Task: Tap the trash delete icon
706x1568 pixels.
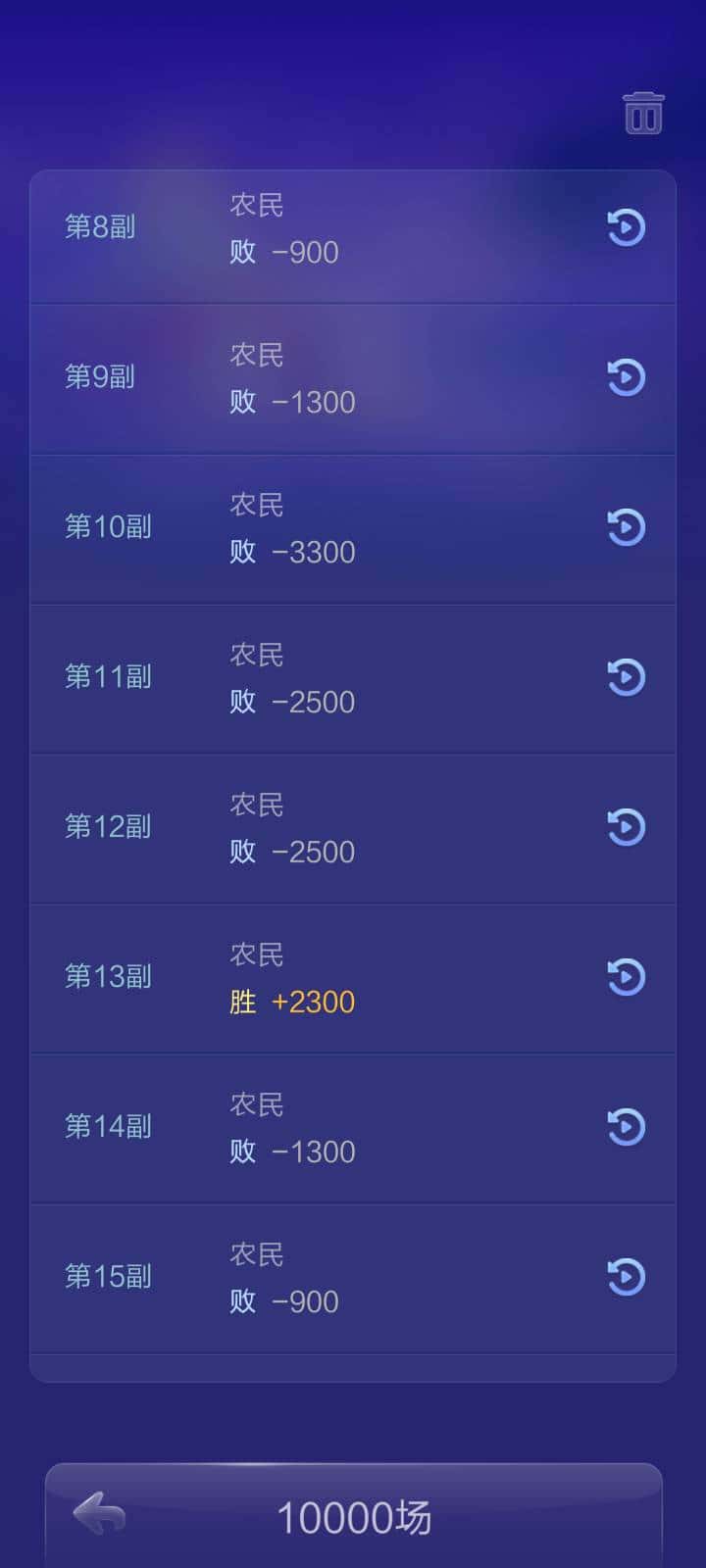Action: coord(643,113)
